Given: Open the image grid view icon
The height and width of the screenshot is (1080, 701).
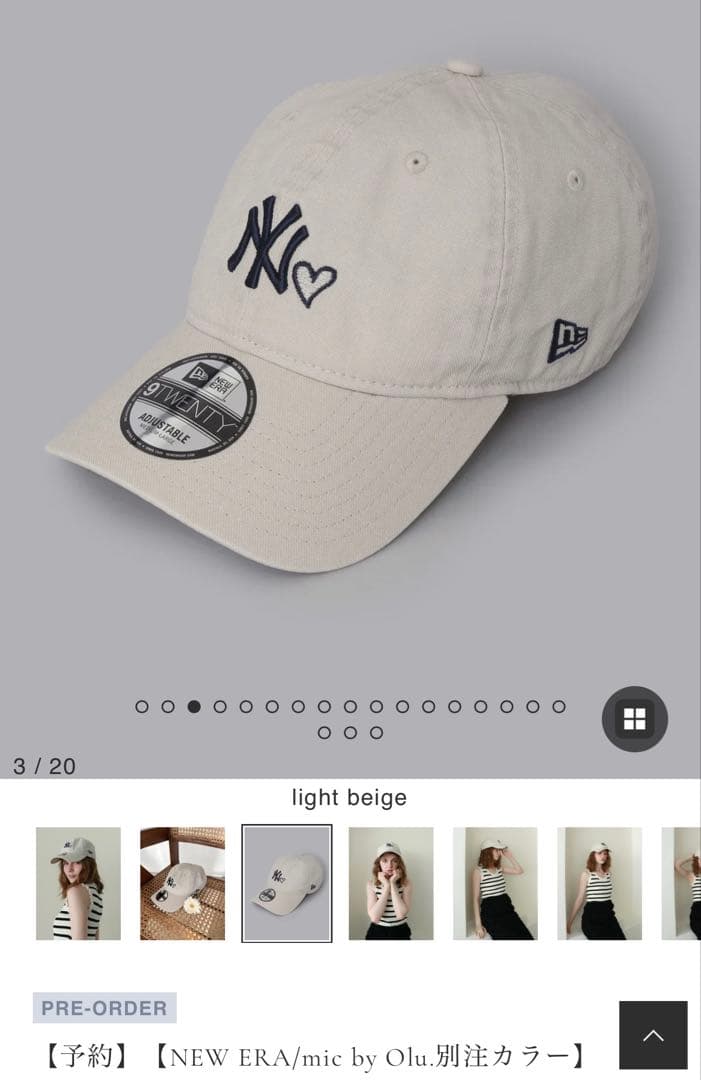Looking at the screenshot, I should [x=634, y=719].
